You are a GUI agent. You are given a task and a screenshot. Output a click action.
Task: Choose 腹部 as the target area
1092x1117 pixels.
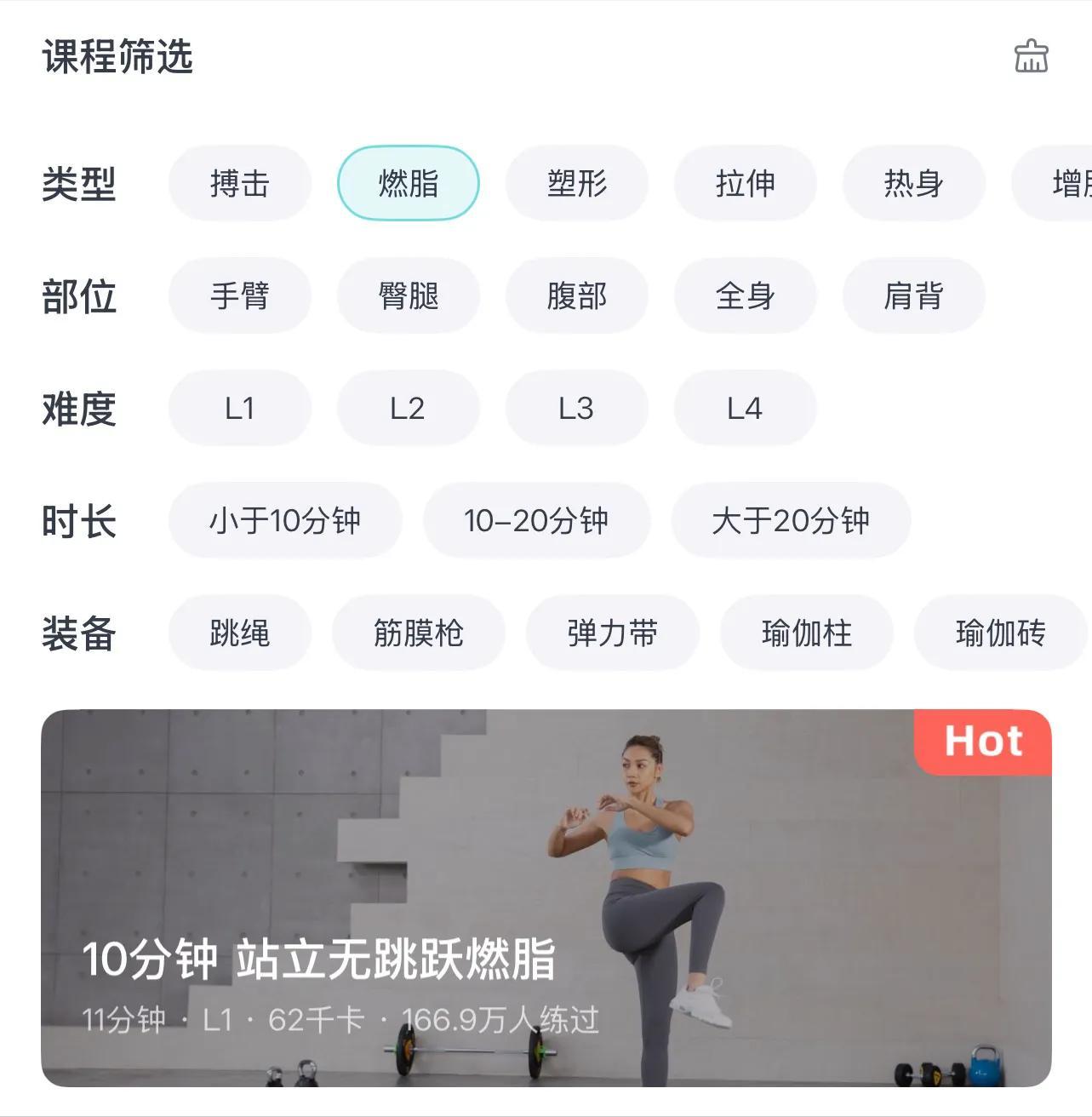point(577,295)
